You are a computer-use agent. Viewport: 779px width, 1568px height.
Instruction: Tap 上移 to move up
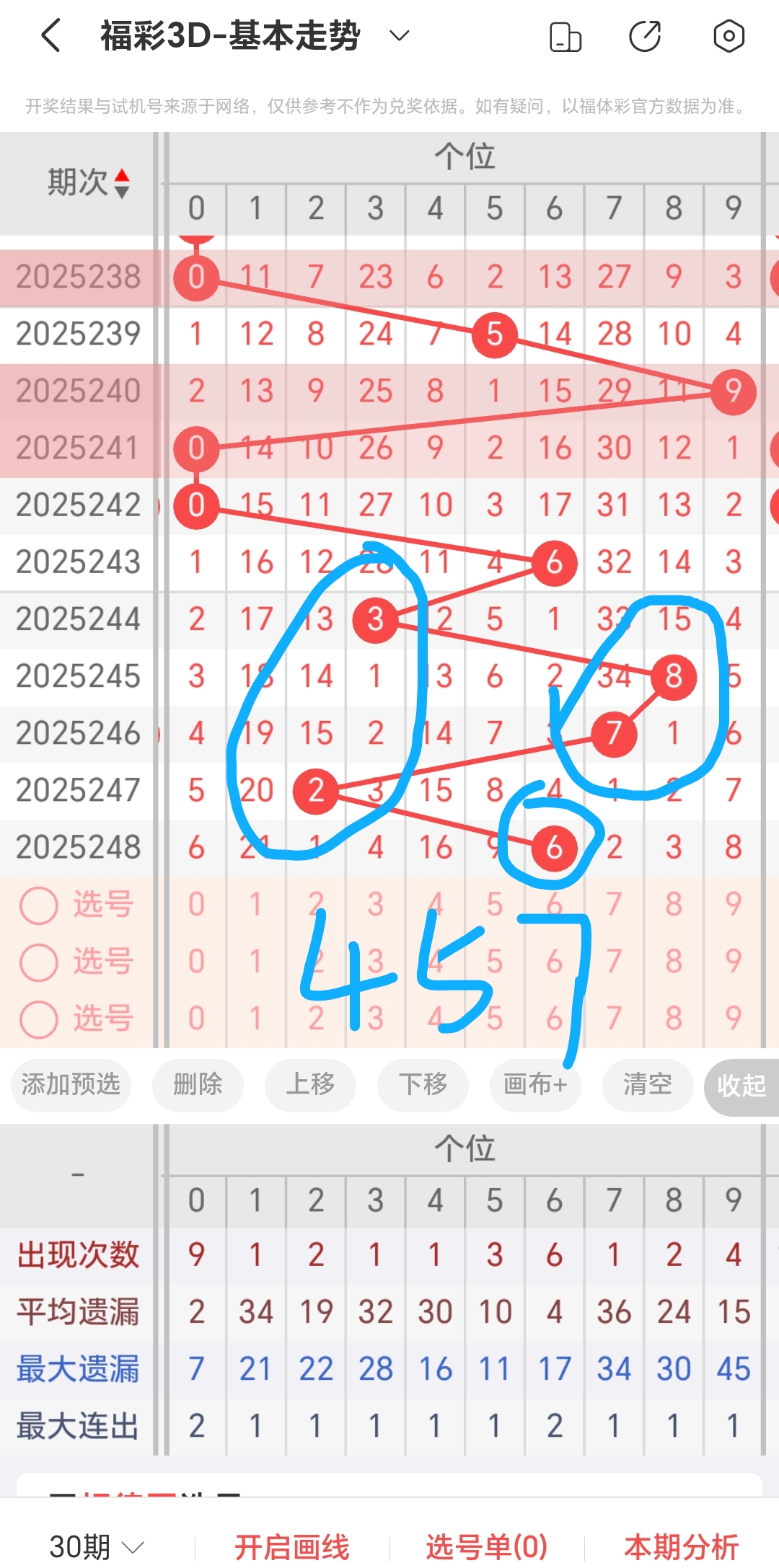click(310, 1086)
